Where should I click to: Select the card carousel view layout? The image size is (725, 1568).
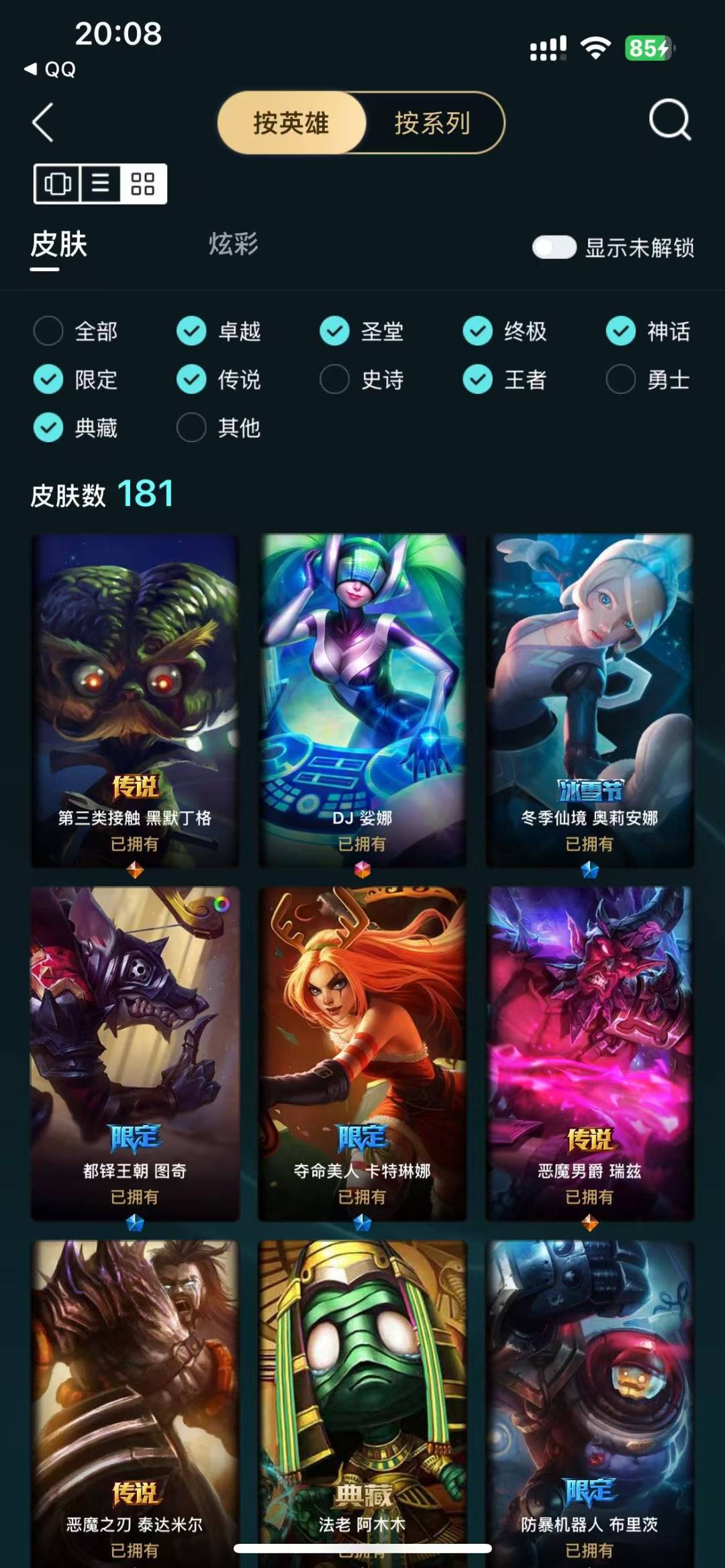(58, 183)
